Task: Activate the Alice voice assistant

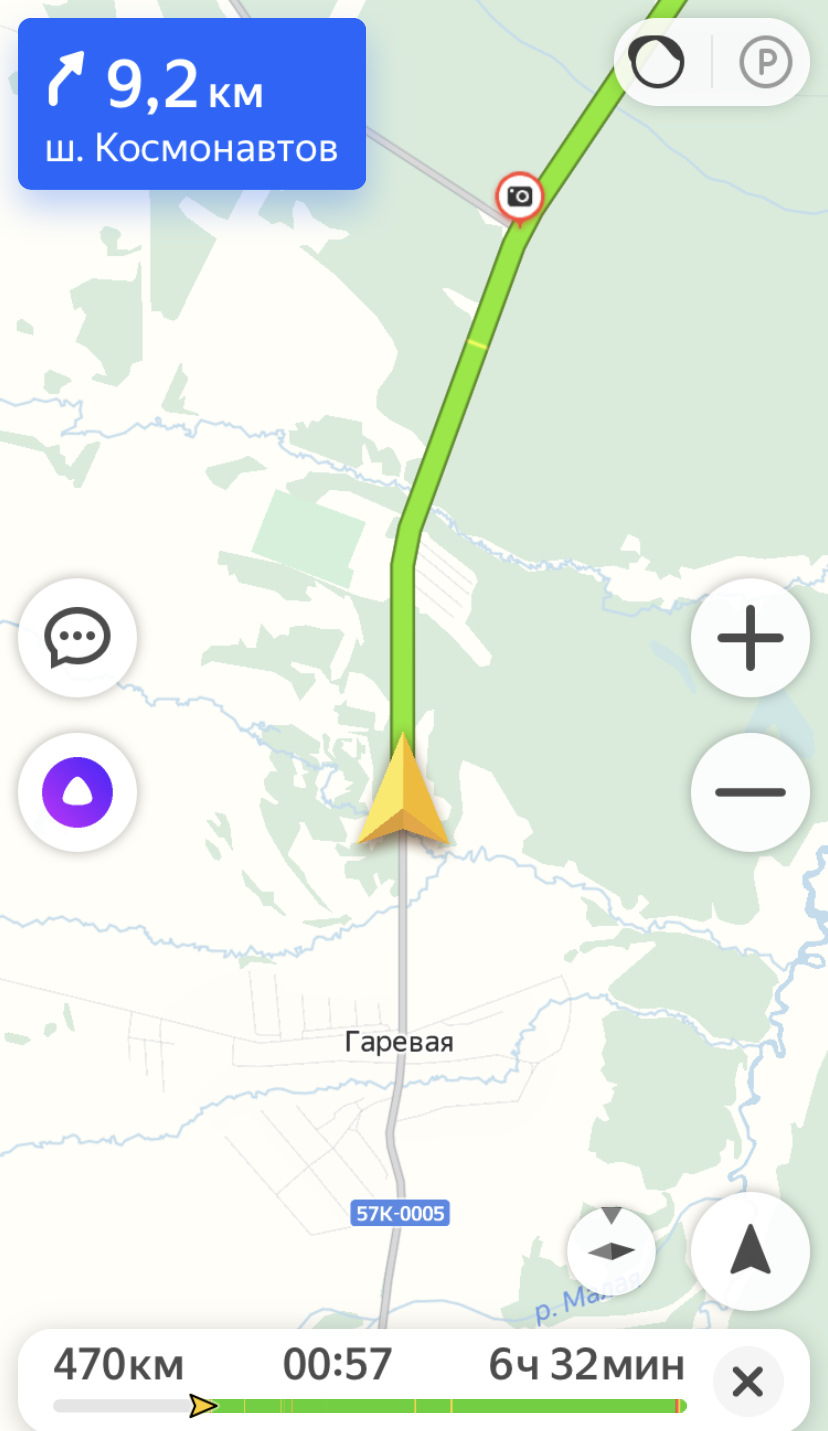Action: pos(77,794)
